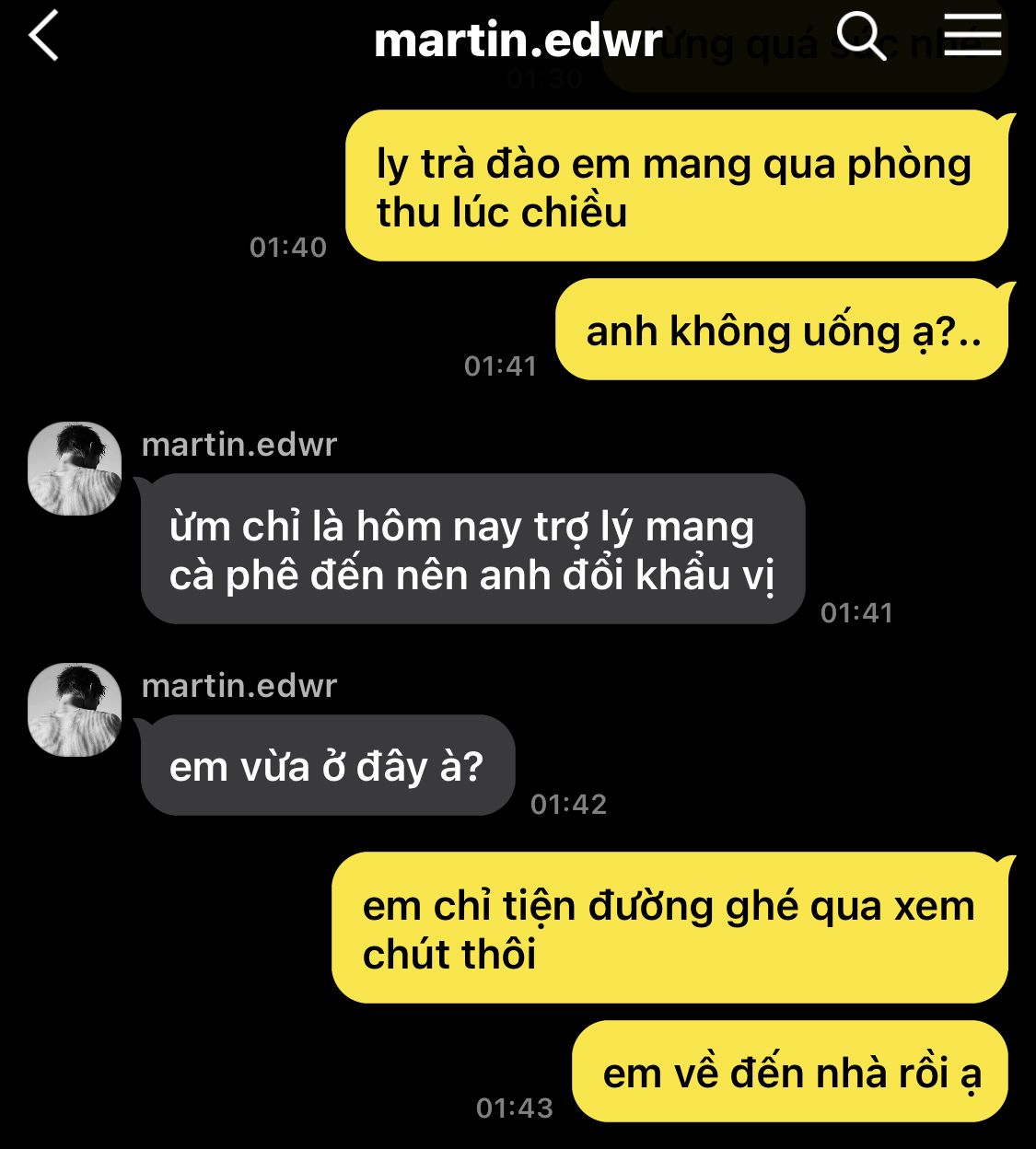Screen dimensions: 1036x1149
Task: Search within this conversation
Action: tap(860, 37)
